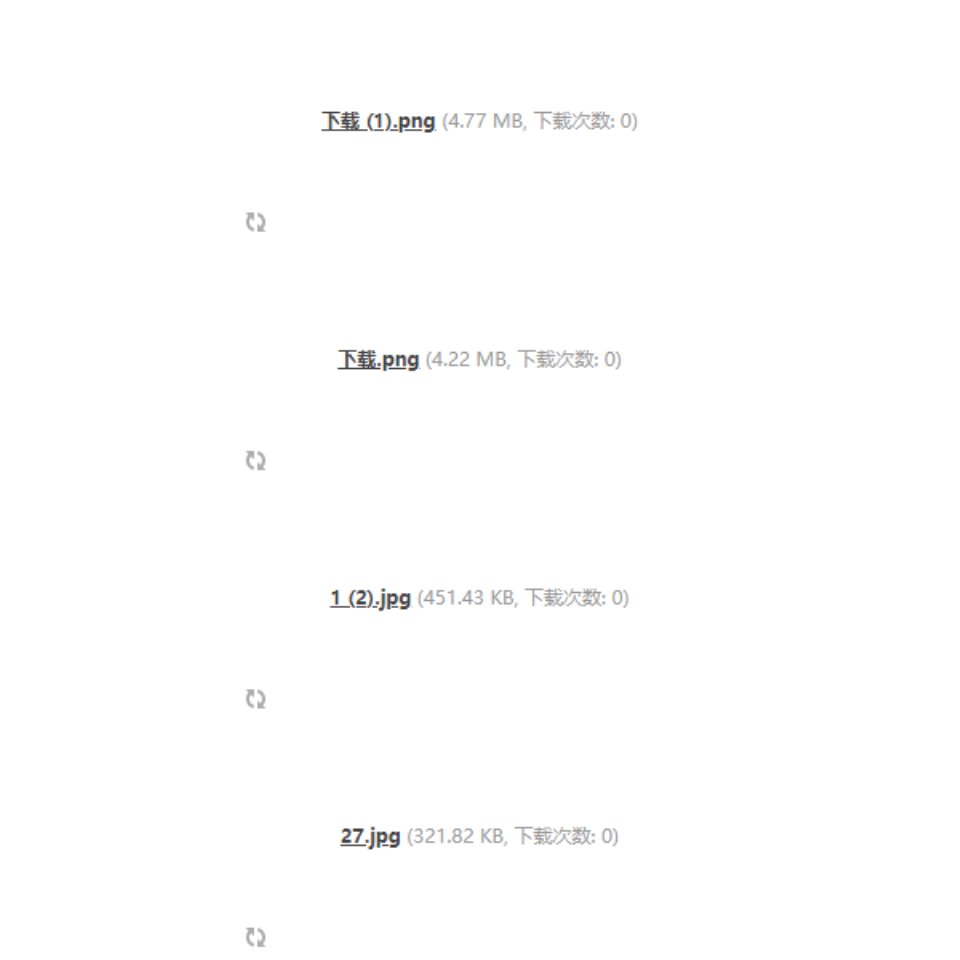Reload the image below 下载.png

256,461
